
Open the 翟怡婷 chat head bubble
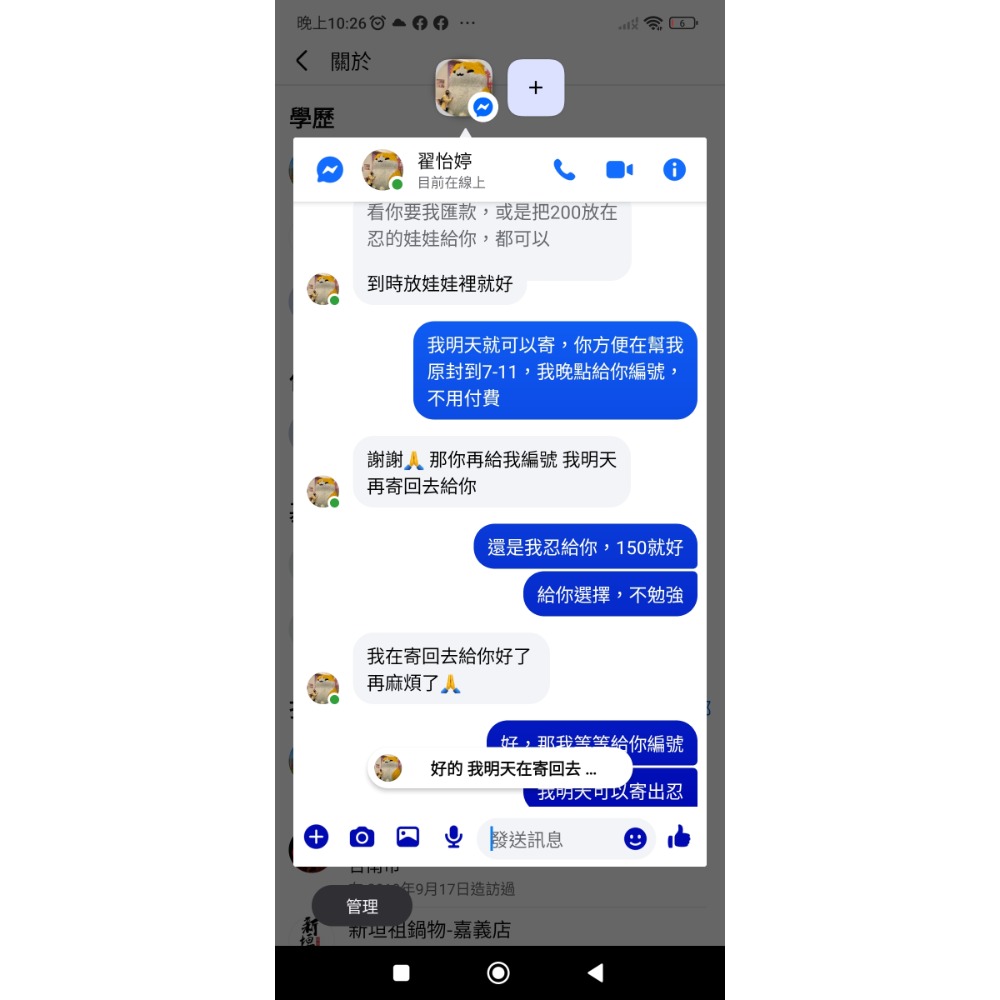464,88
